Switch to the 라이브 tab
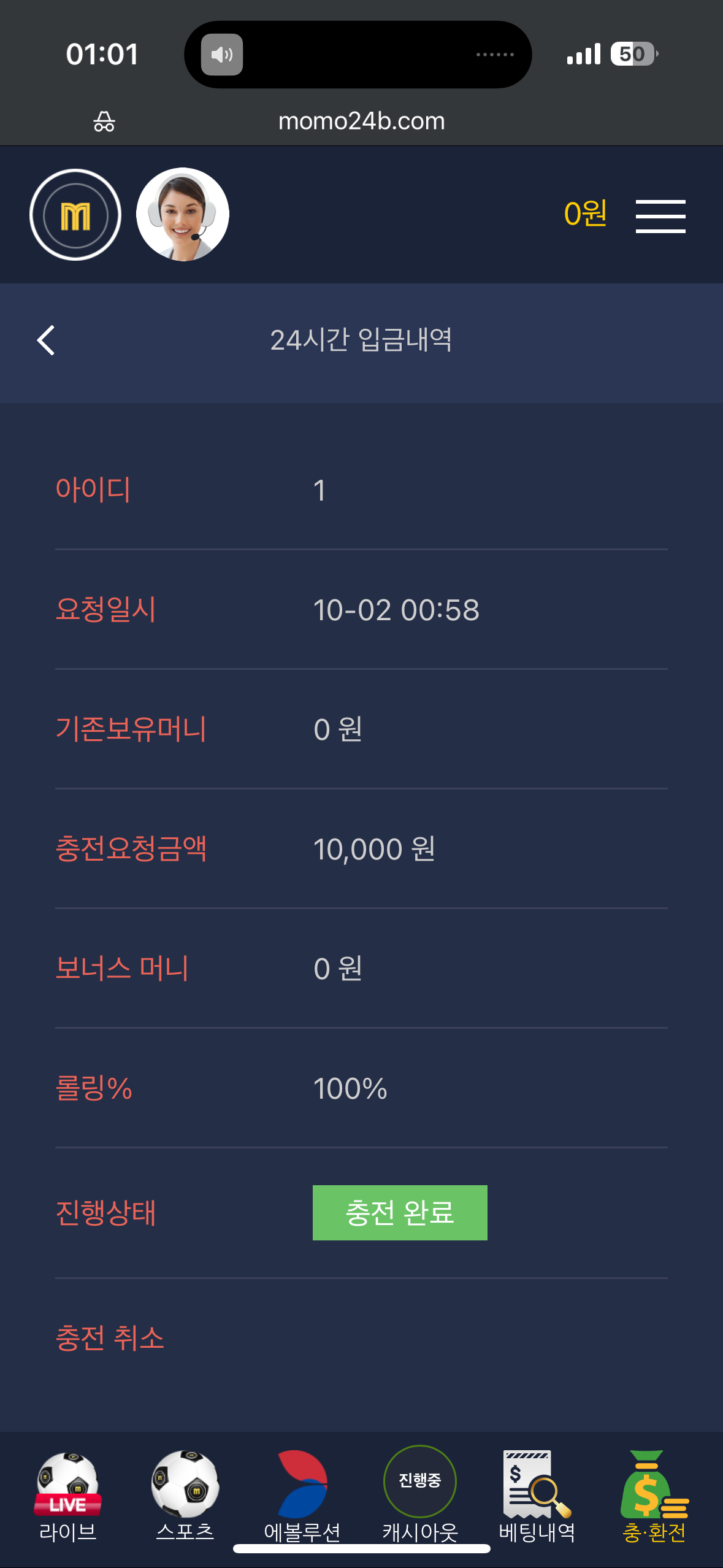Screen dimensions: 723x1568 click(x=67, y=1497)
